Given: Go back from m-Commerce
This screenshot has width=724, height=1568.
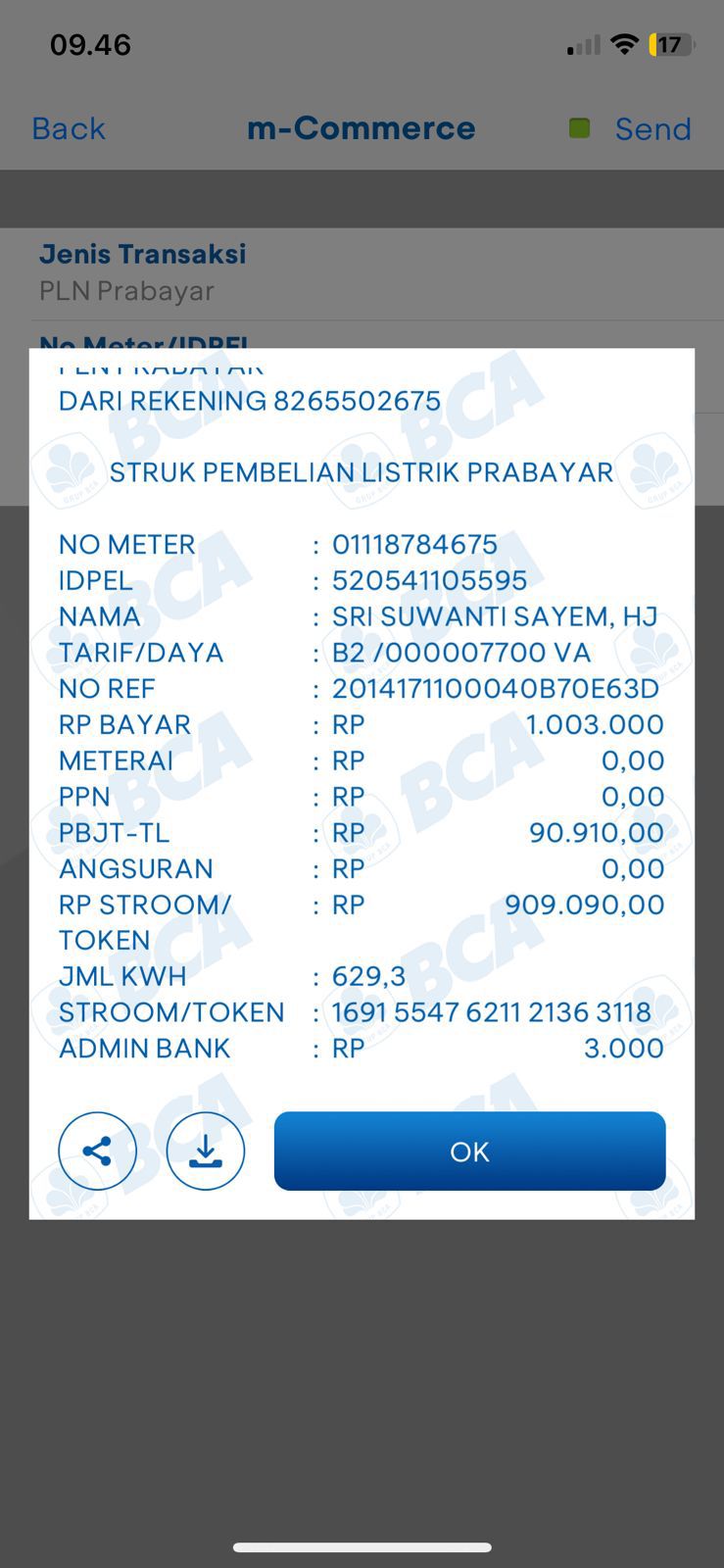Looking at the screenshot, I should coord(68,128).
